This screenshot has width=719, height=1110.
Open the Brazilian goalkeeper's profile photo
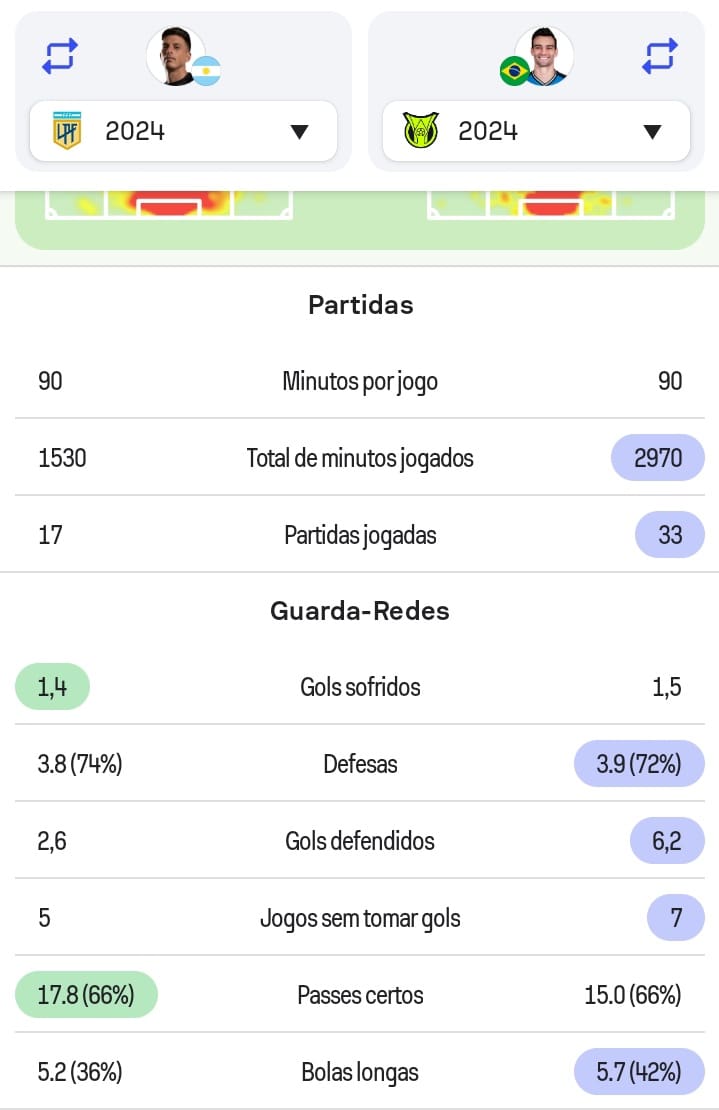pyautogui.click(x=545, y=56)
